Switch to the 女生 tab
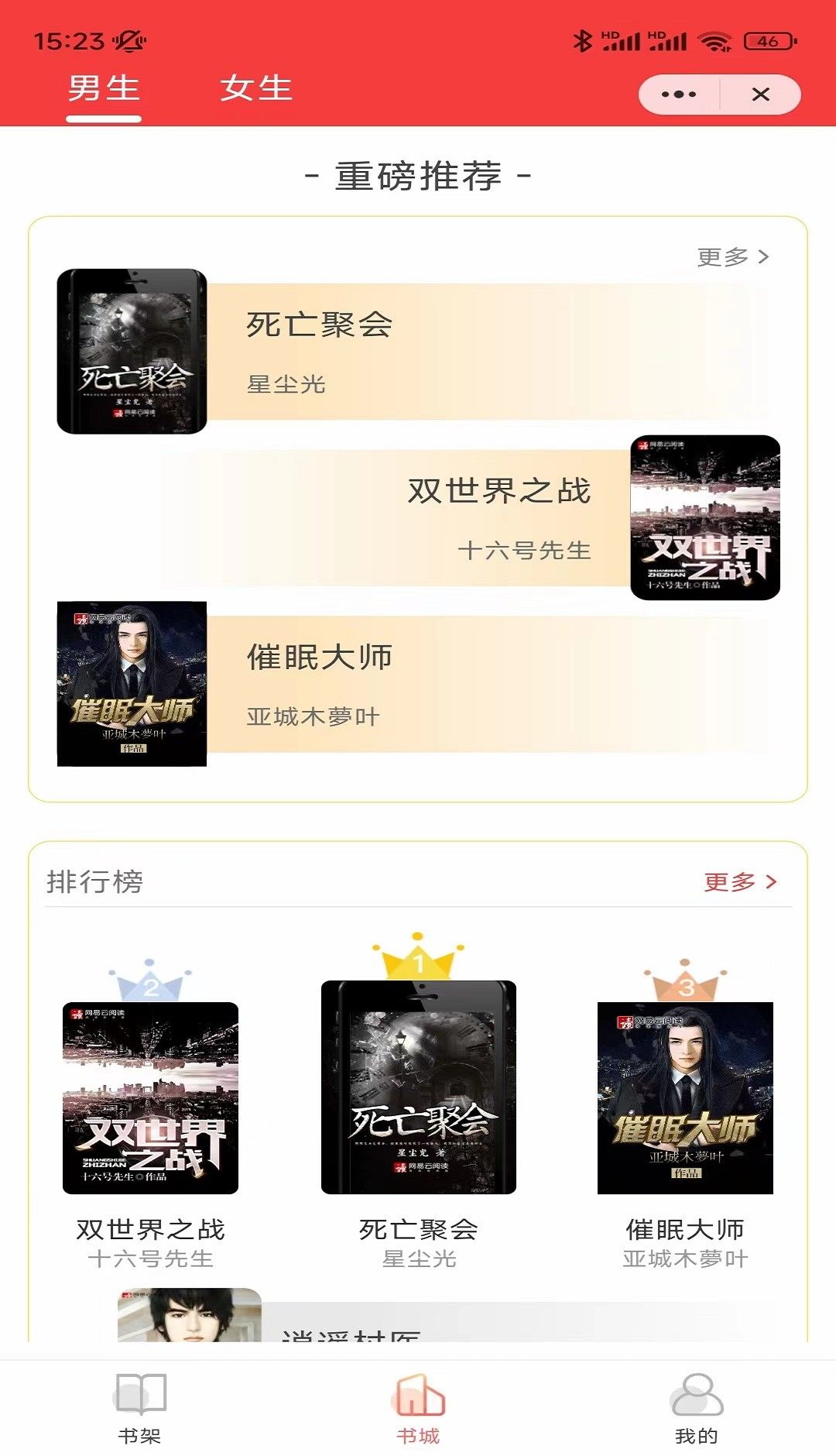The image size is (836, 1456). (x=255, y=89)
